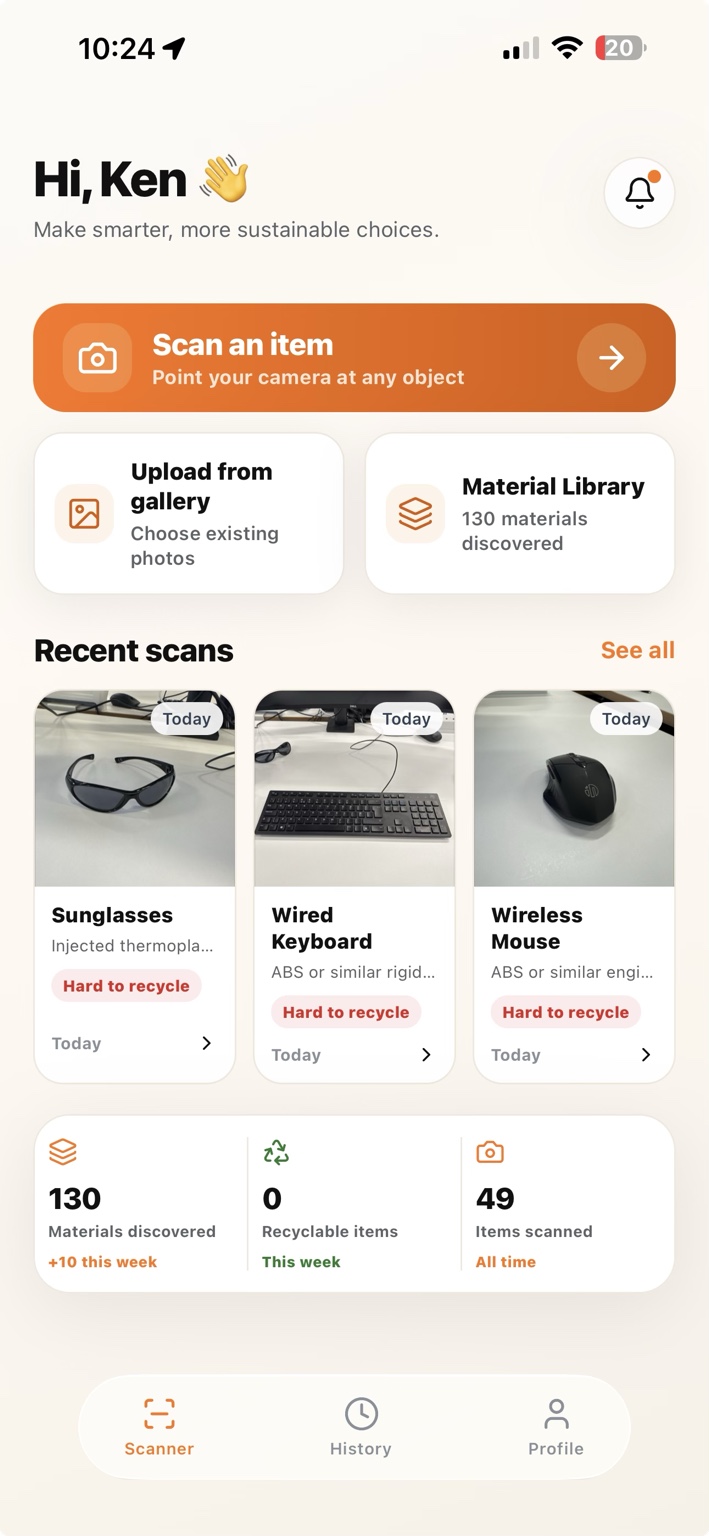This screenshot has width=709, height=1536.
Task: Choose Upload from gallery
Action: [189, 514]
